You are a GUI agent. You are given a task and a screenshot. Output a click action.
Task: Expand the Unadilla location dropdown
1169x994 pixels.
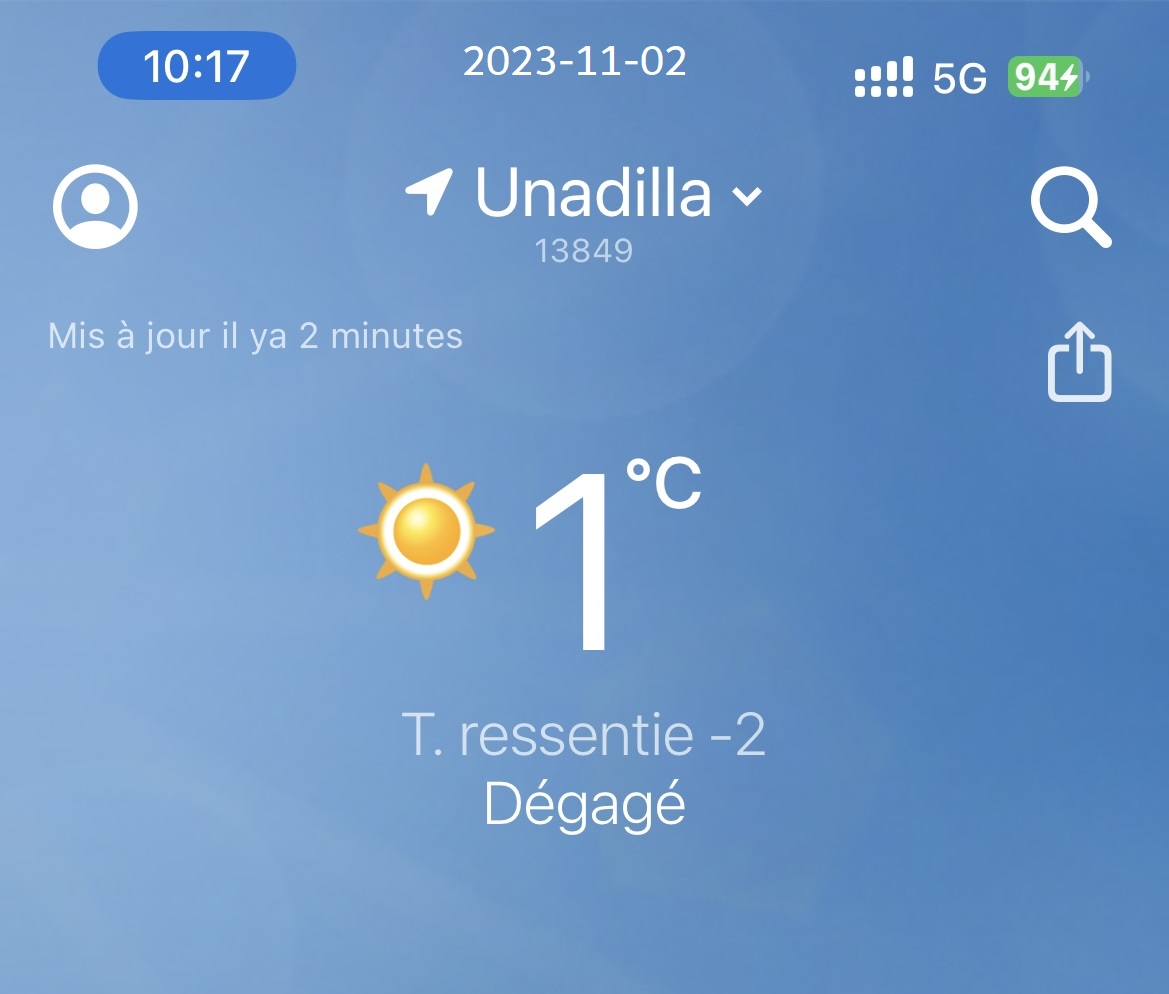(747, 195)
